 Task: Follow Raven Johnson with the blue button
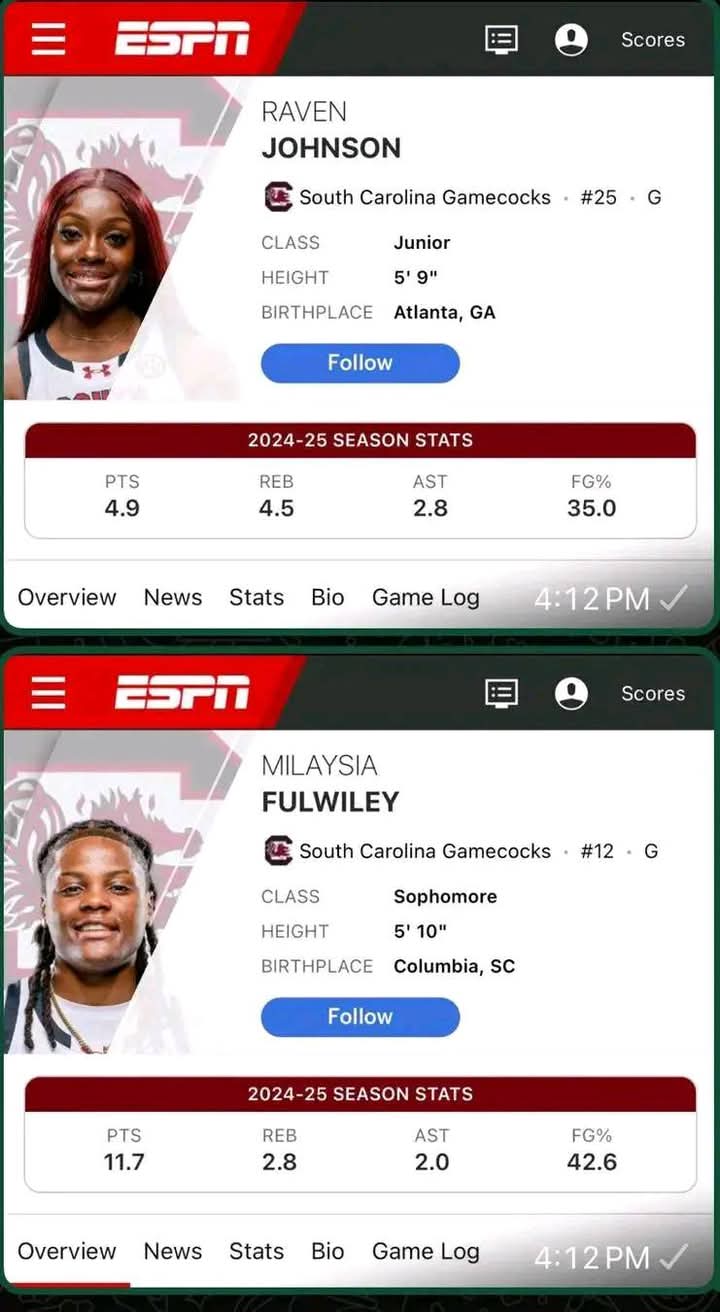tap(360, 362)
